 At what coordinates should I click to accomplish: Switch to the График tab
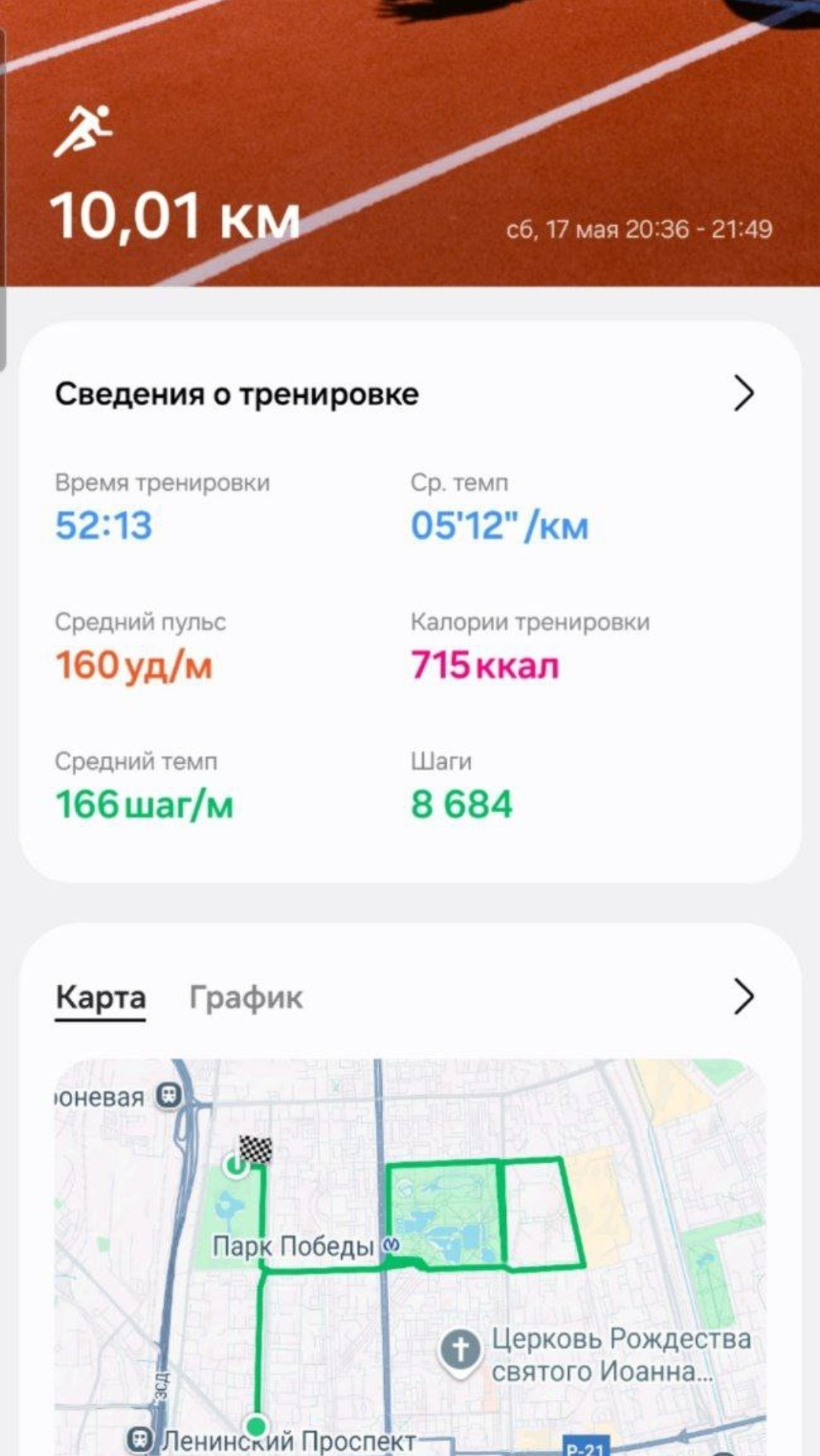(x=245, y=997)
